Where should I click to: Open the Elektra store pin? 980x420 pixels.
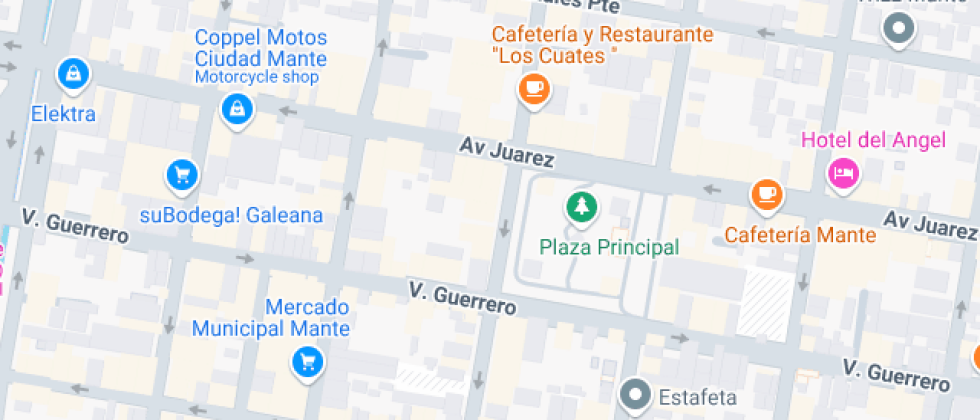(74, 76)
